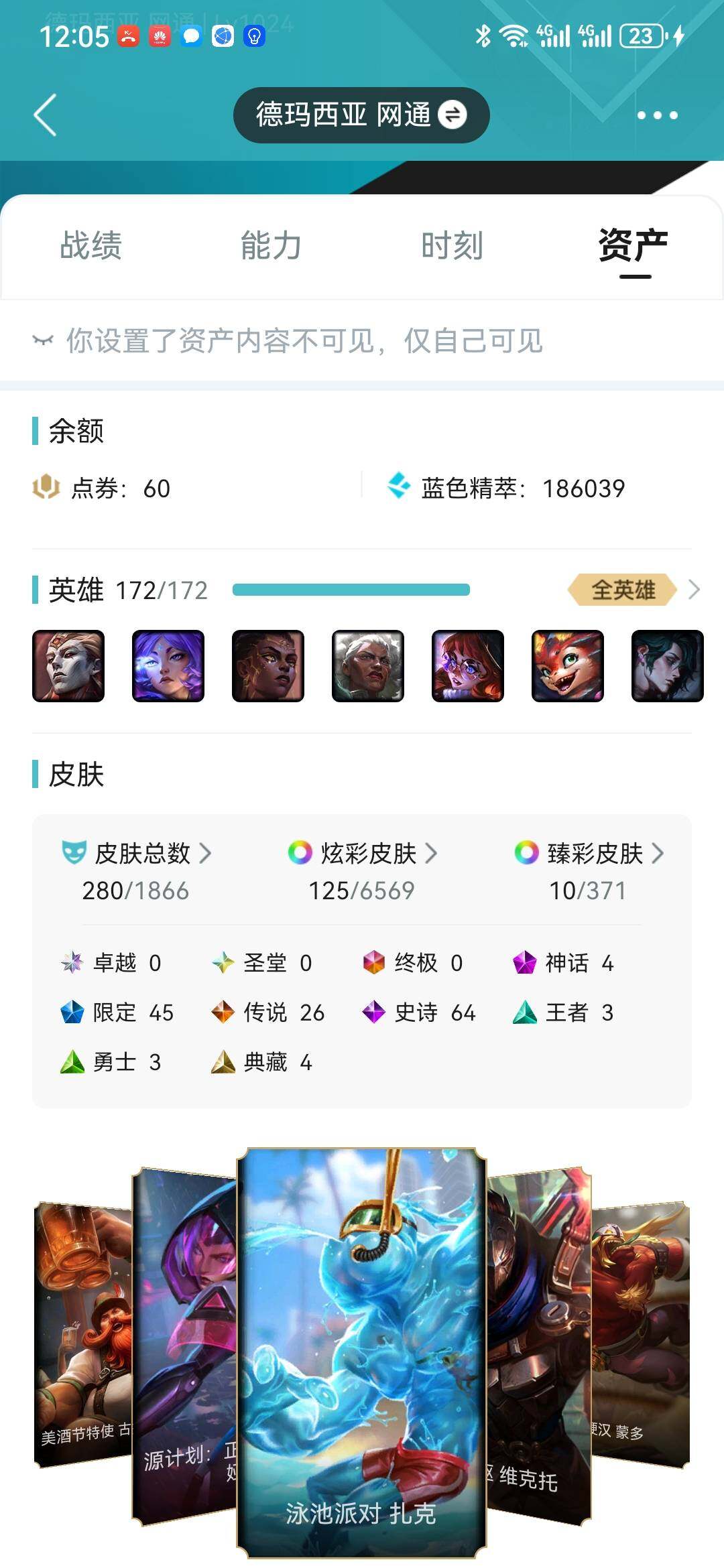Open the 全英雄 hero list chevron
The image size is (724, 1568).
(694, 590)
